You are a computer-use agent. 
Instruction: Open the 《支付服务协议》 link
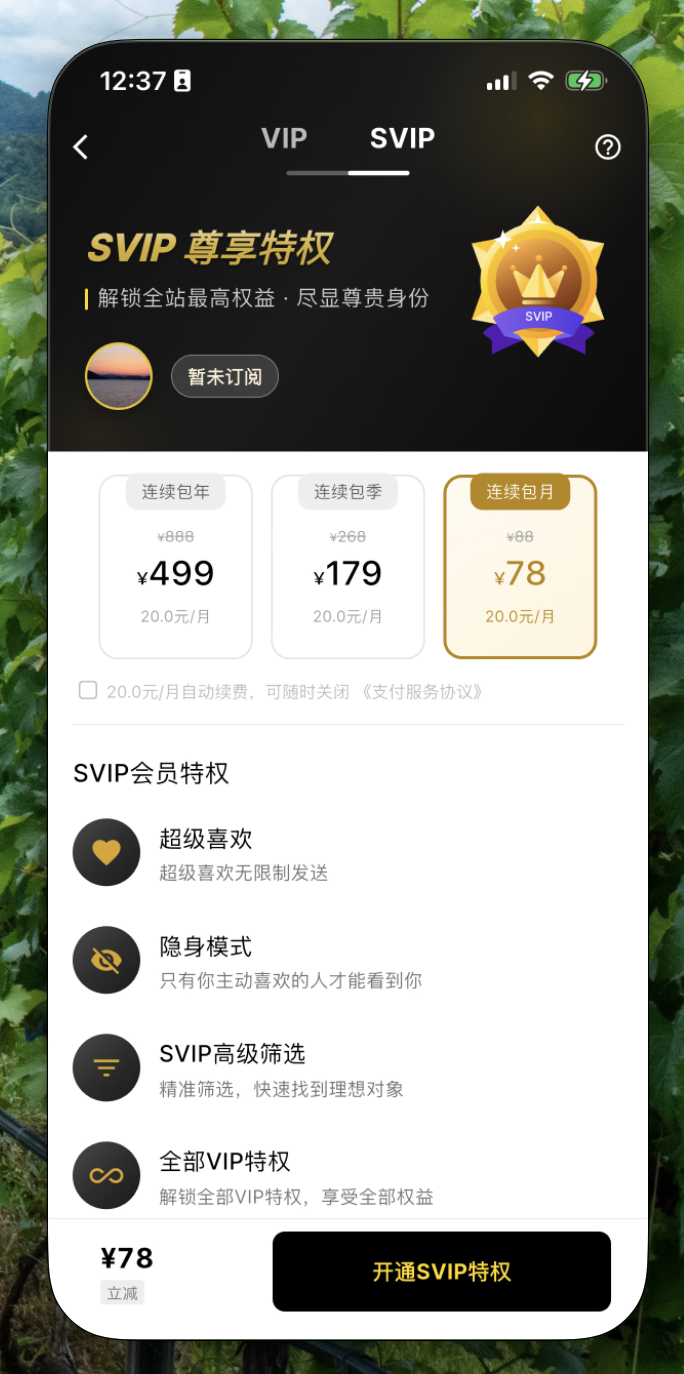[x=421, y=691]
